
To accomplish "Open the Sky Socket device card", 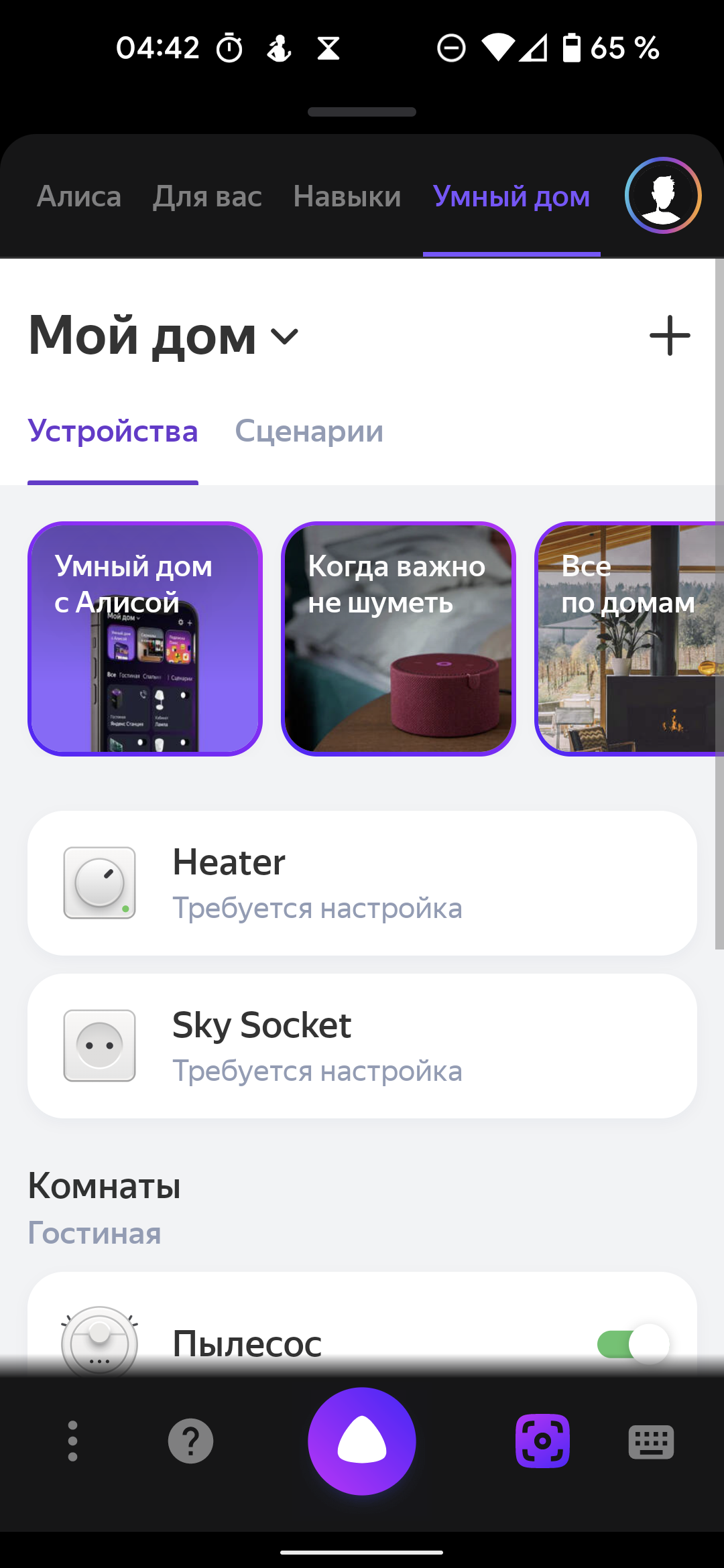I will [x=362, y=1046].
